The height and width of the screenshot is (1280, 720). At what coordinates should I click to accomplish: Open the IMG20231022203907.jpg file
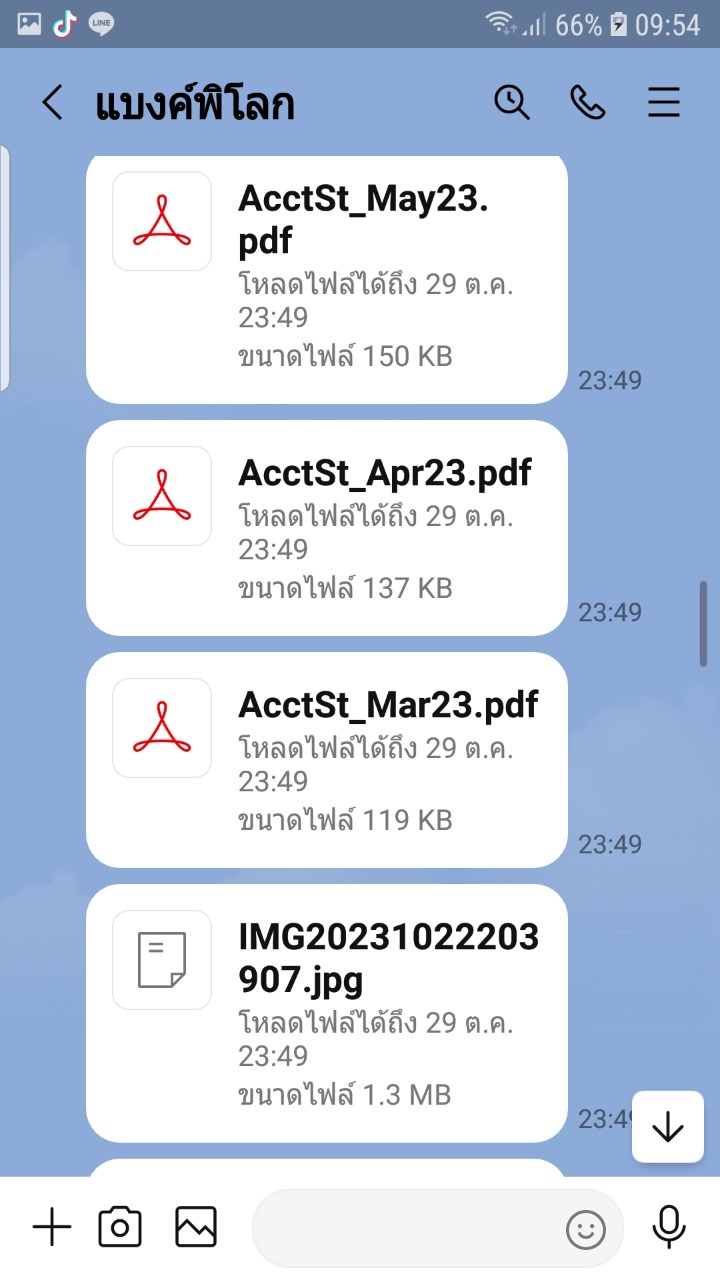[x=326, y=1012]
